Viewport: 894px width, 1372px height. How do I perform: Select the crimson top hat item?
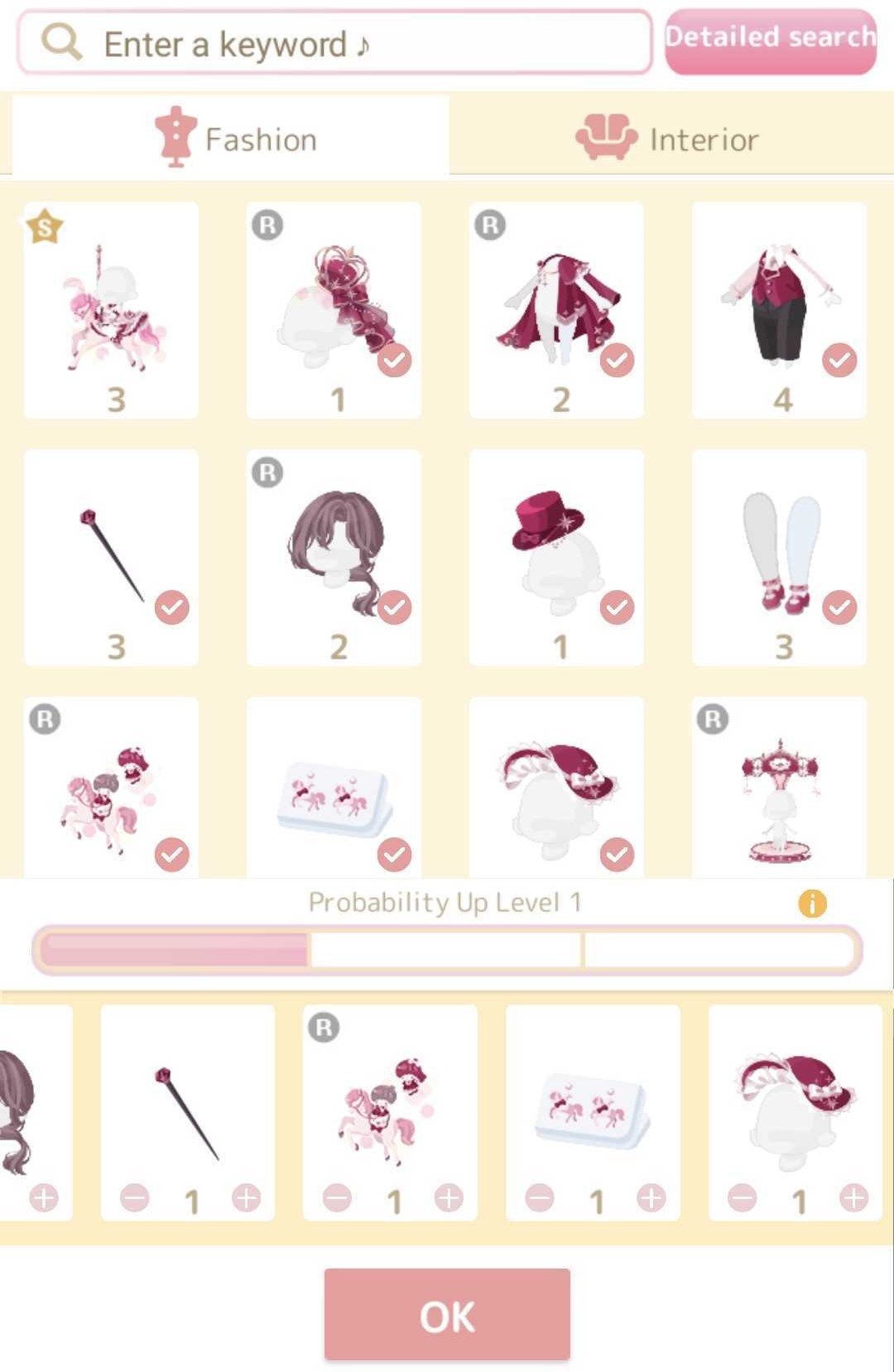[556, 557]
